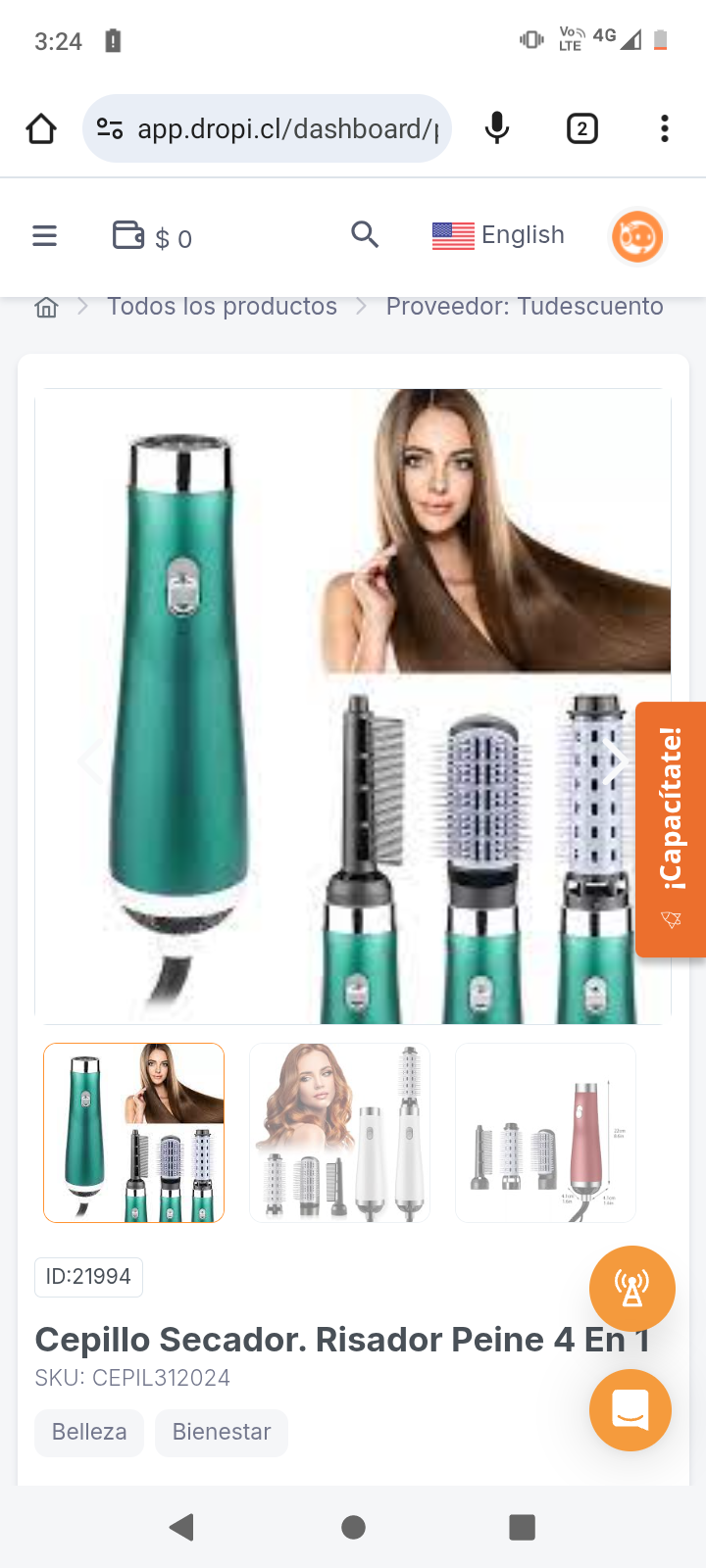Tap the search magnifier icon

(364, 235)
